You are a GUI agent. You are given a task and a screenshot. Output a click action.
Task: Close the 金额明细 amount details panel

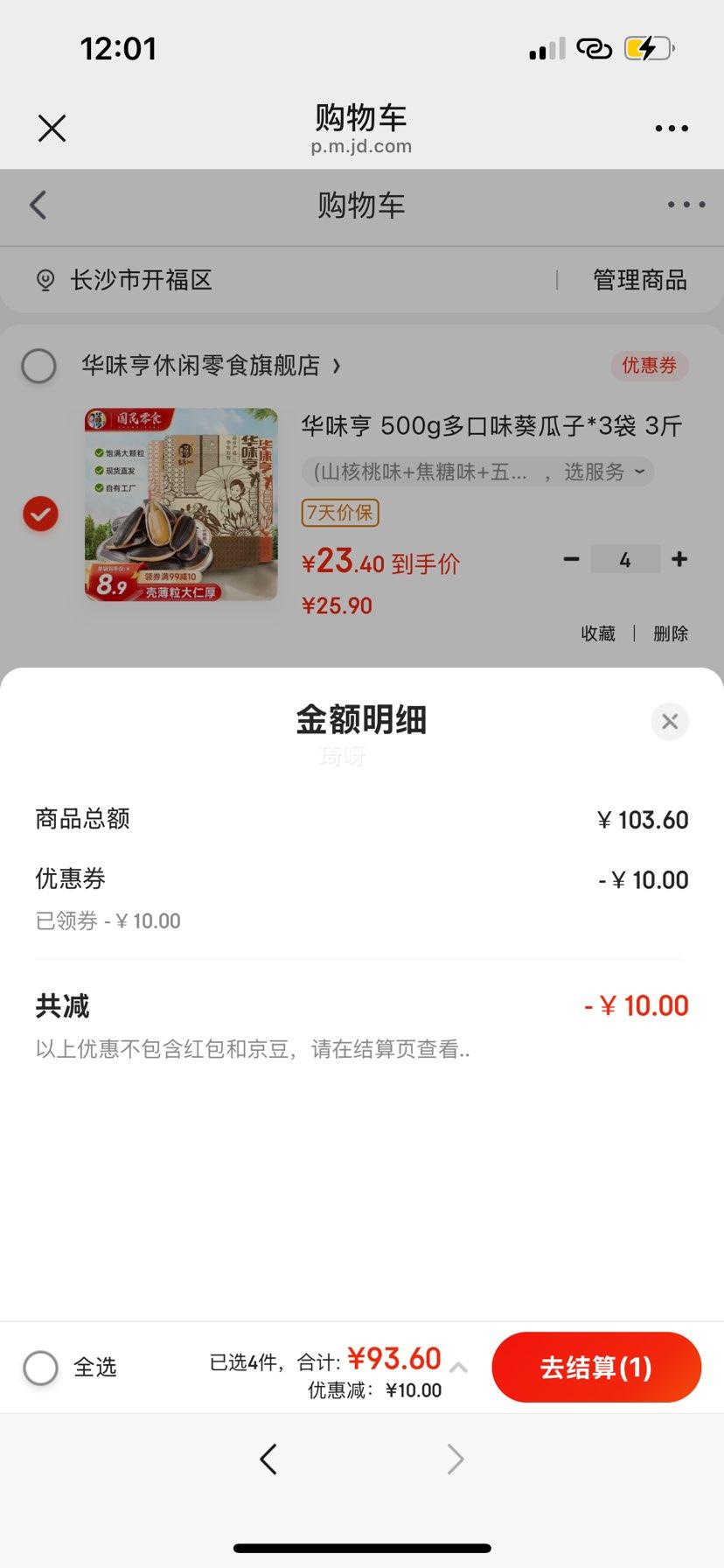click(669, 721)
